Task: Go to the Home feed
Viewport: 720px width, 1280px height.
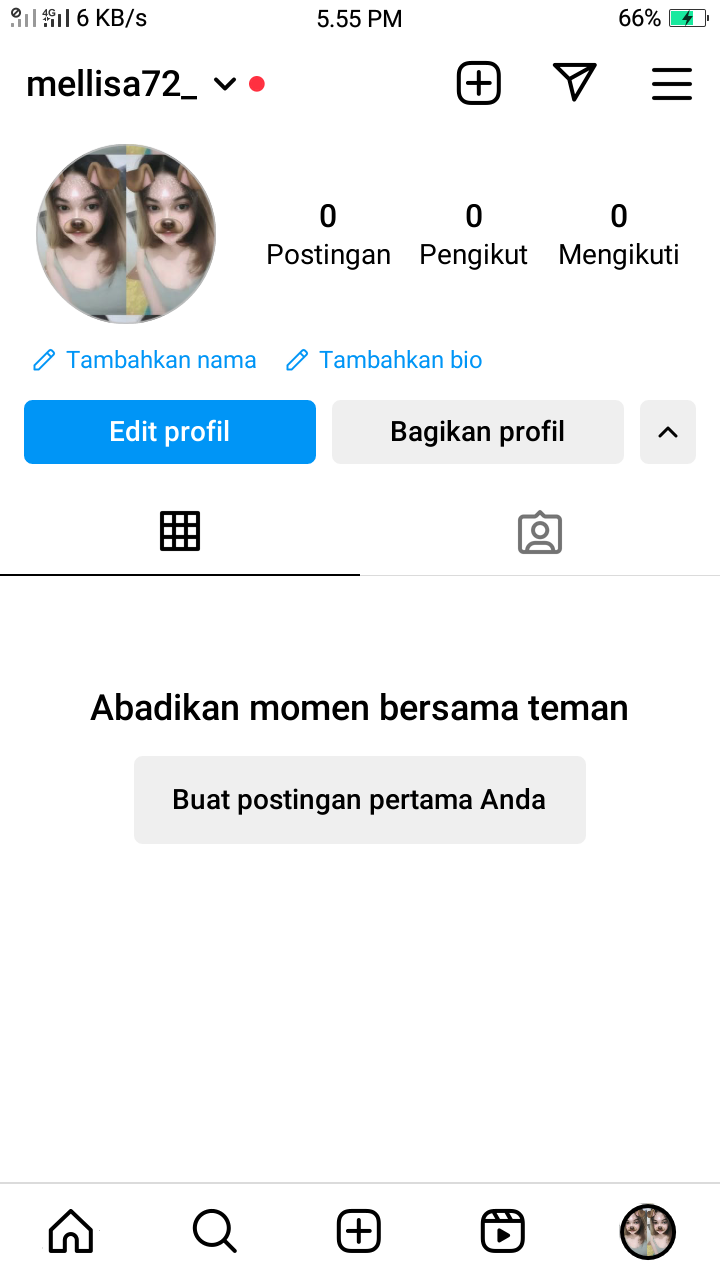Action: (71, 1231)
